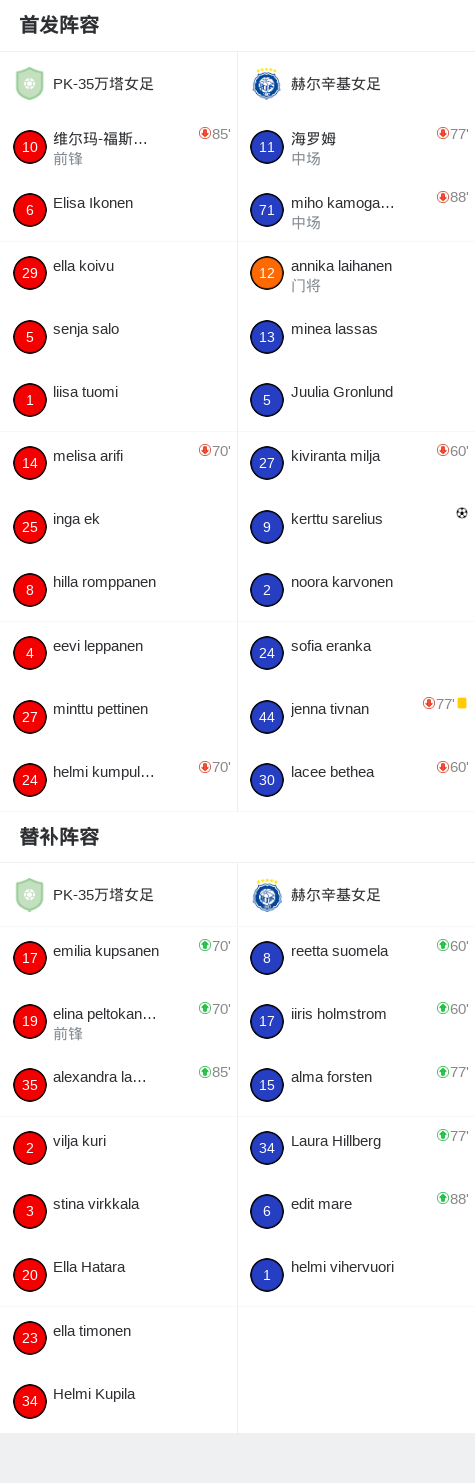Open substitute elina peltokan's profile
The width and height of the screenshot is (475, 1483).
click(118, 1021)
